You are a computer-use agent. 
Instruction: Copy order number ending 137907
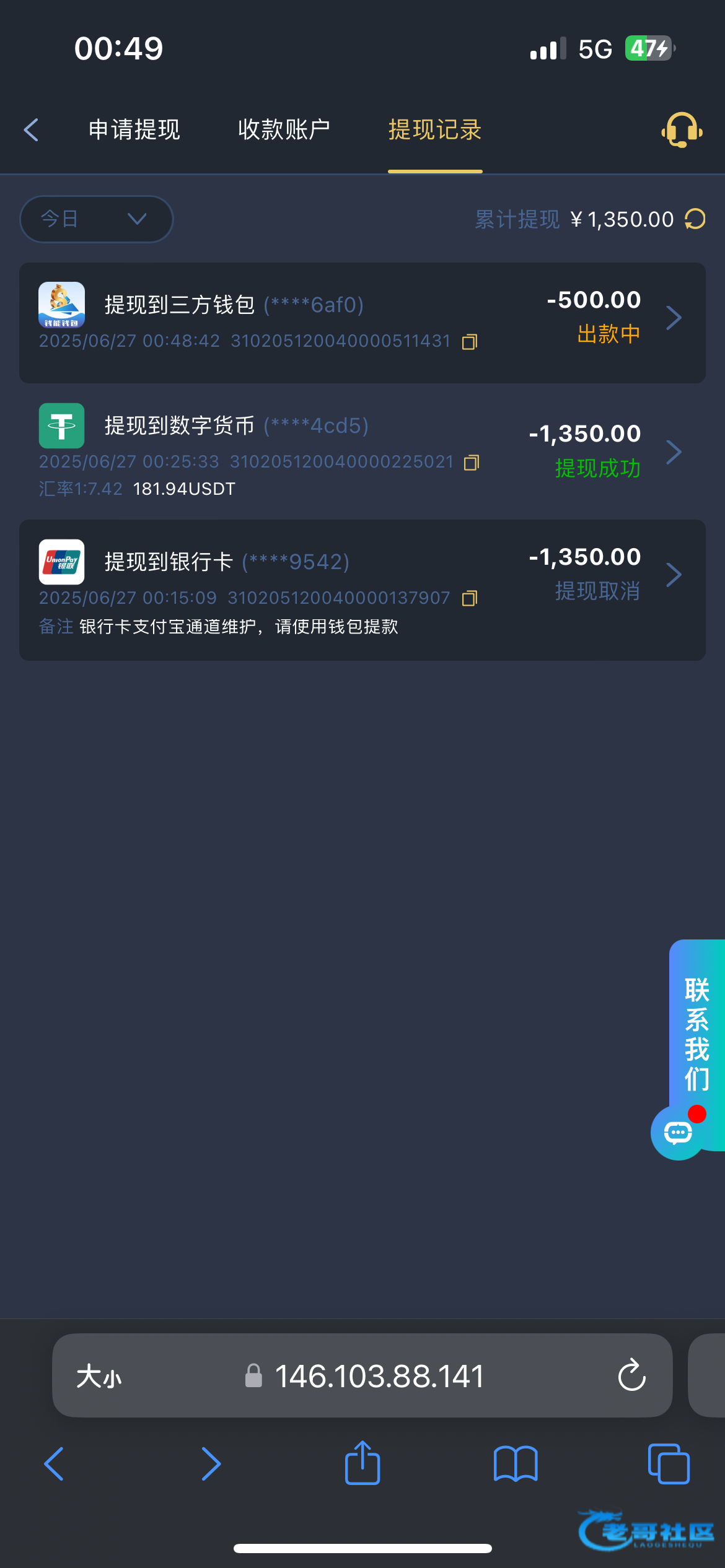point(470,598)
